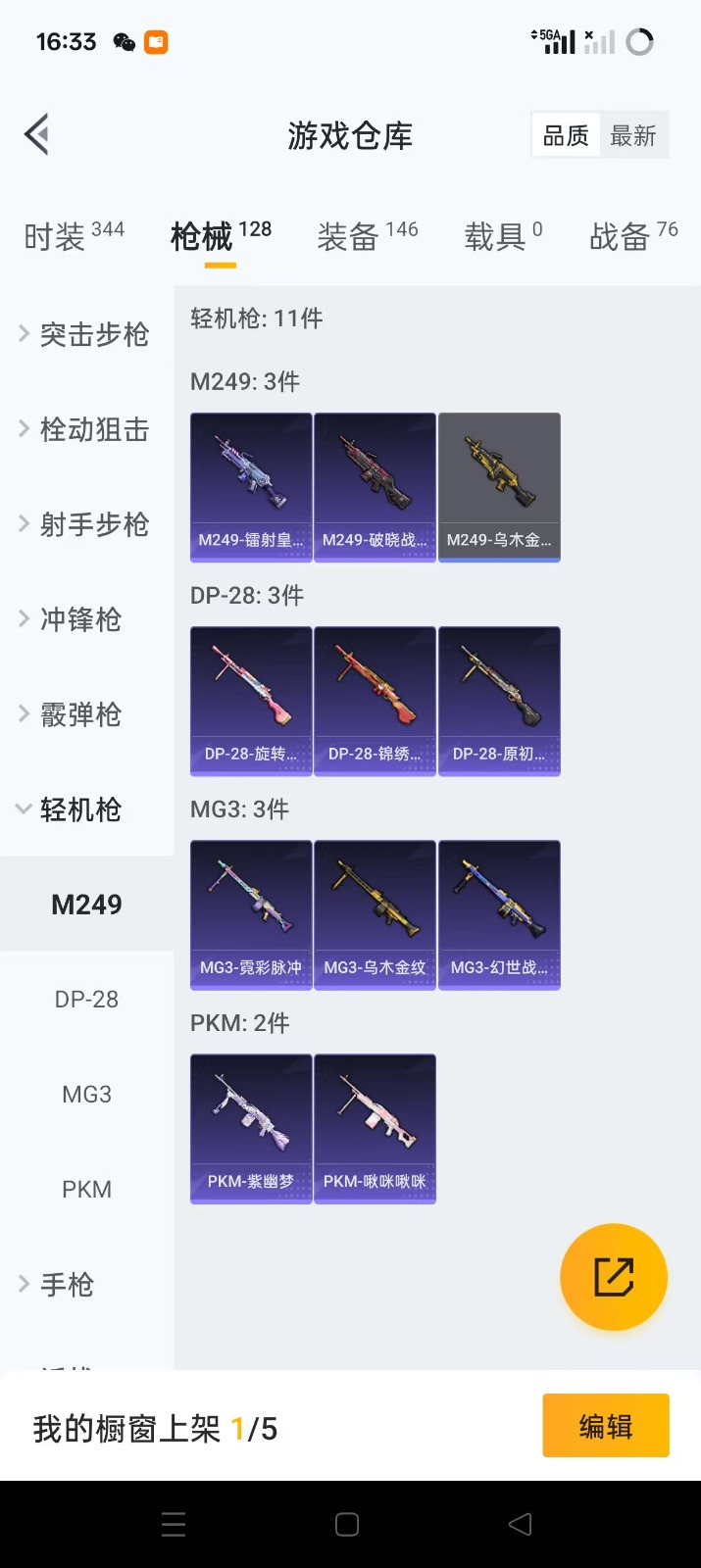Image resolution: width=701 pixels, height=1568 pixels.
Task: Sort inventory by 品质
Action: tap(566, 136)
